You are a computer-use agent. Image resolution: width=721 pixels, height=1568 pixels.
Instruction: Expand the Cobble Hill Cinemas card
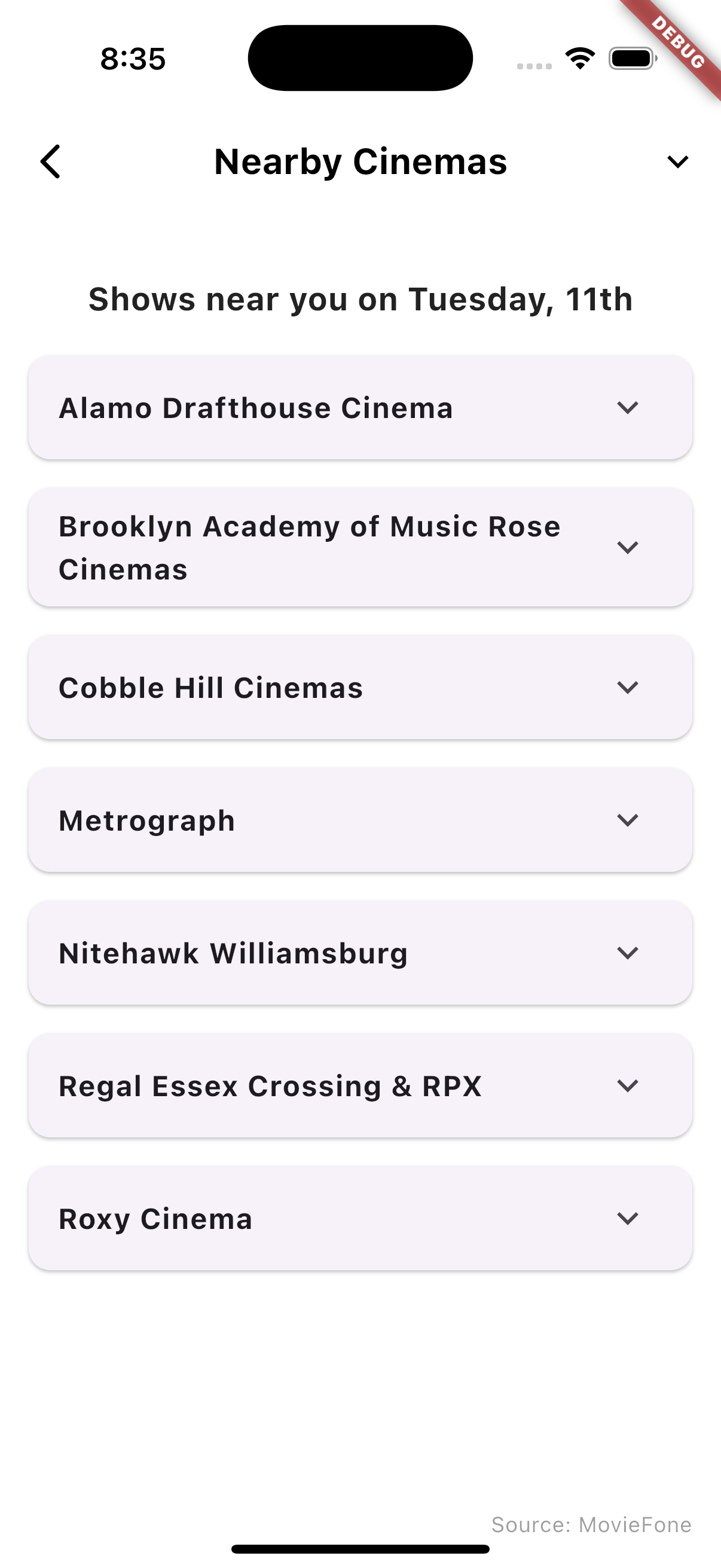627,687
